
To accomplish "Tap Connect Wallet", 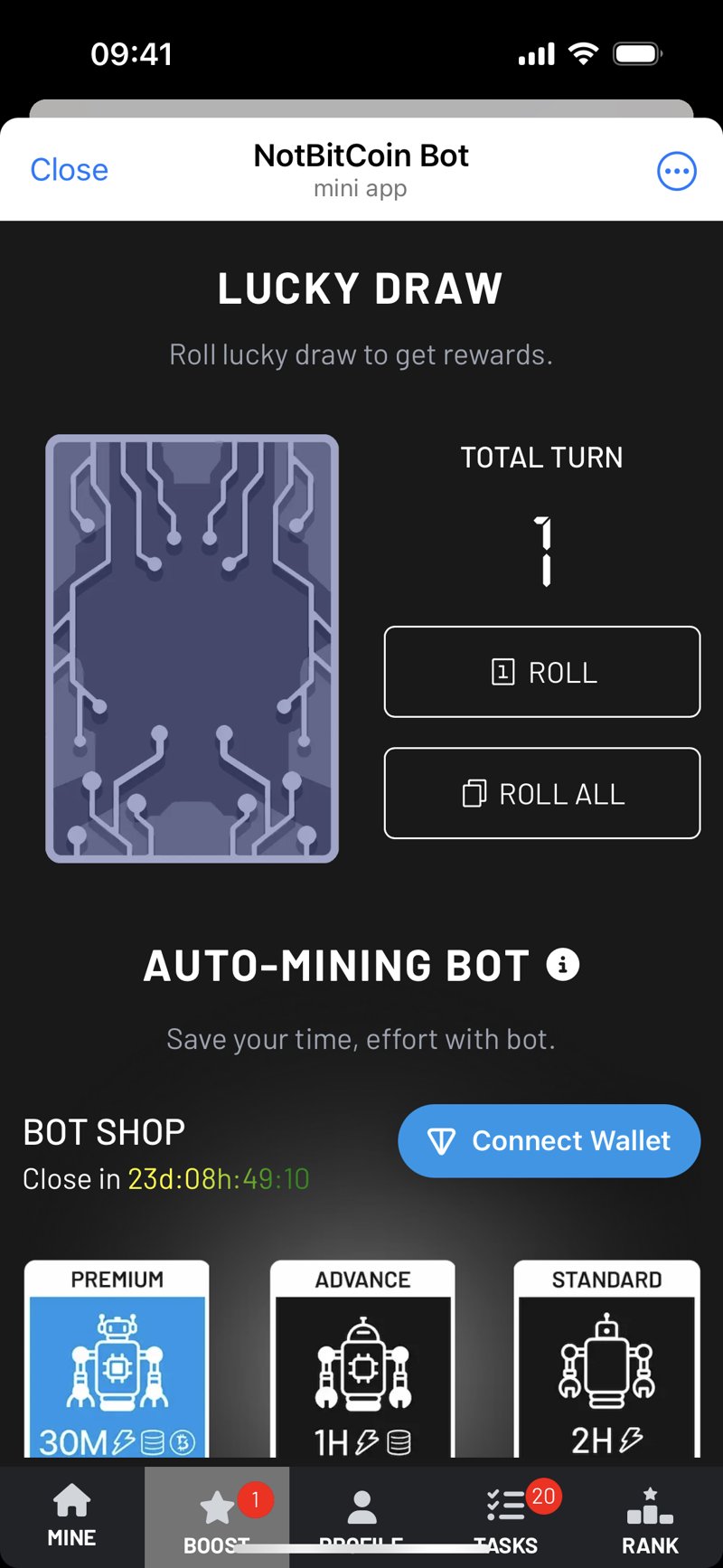I will tap(549, 1141).
